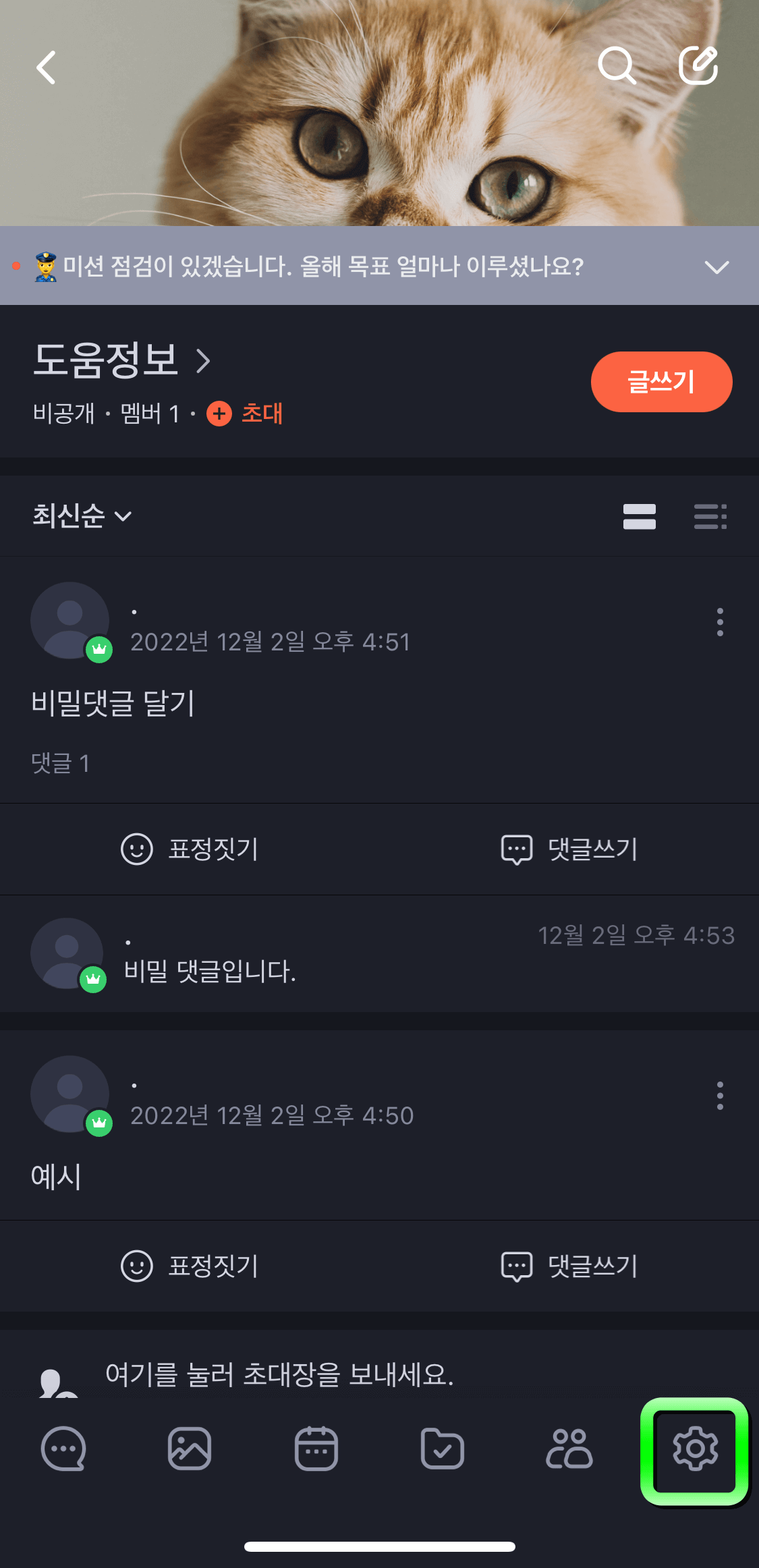759x1568 pixels.
Task: Tap the back arrow to leave the band
Action: (x=45, y=66)
